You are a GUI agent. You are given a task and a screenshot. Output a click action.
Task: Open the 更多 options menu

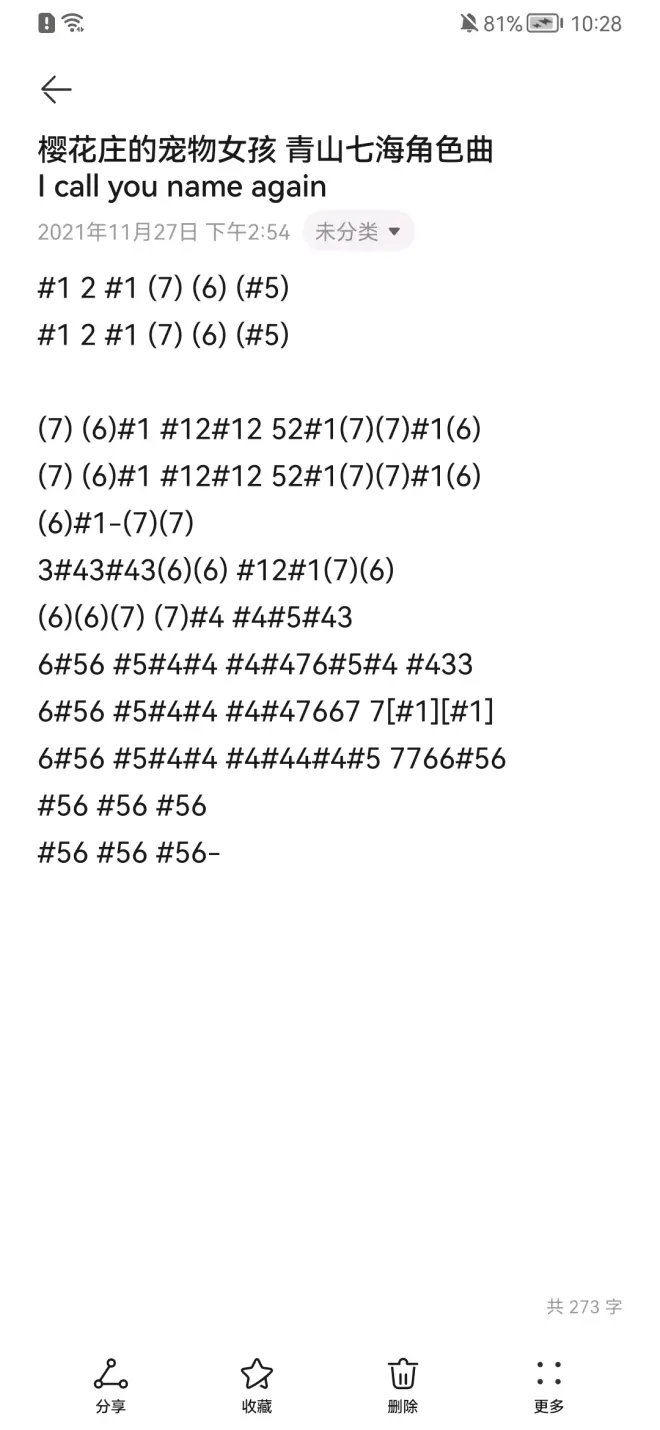pyautogui.click(x=549, y=1385)
